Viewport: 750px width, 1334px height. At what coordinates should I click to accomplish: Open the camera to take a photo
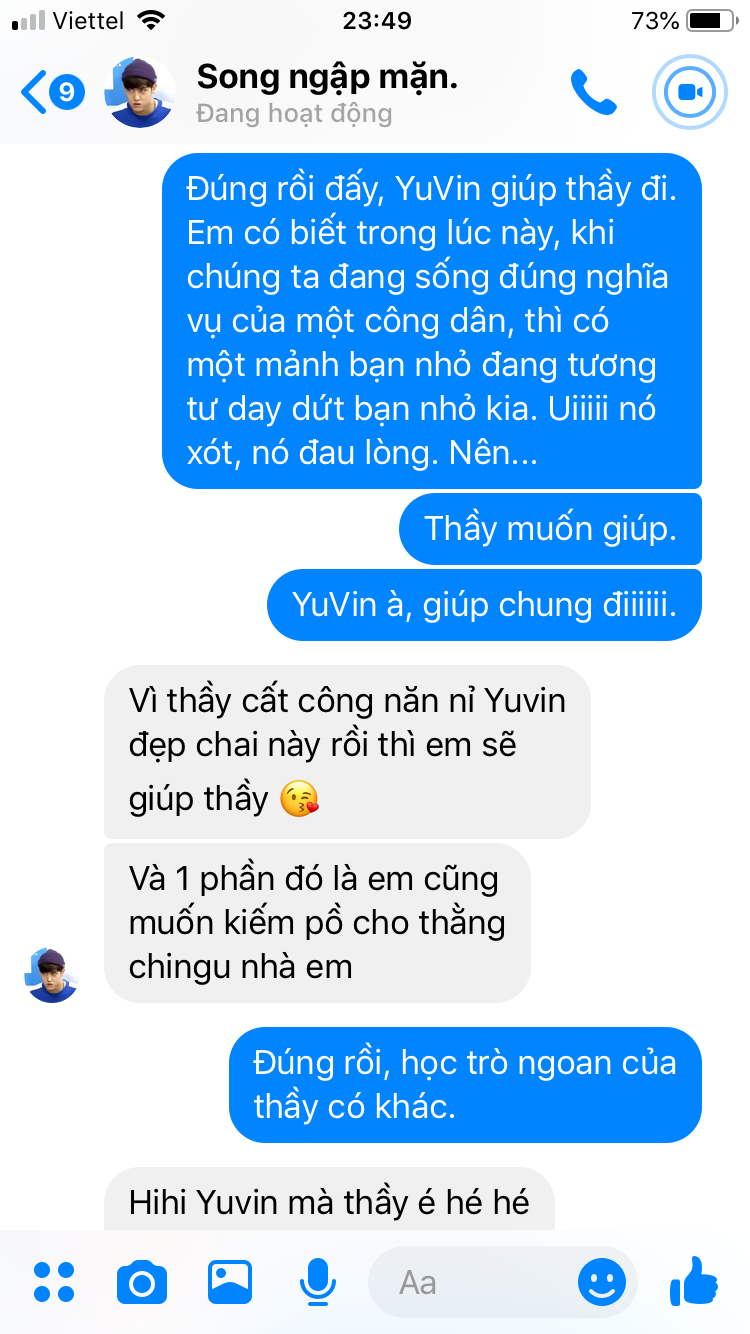[142, 1282]
